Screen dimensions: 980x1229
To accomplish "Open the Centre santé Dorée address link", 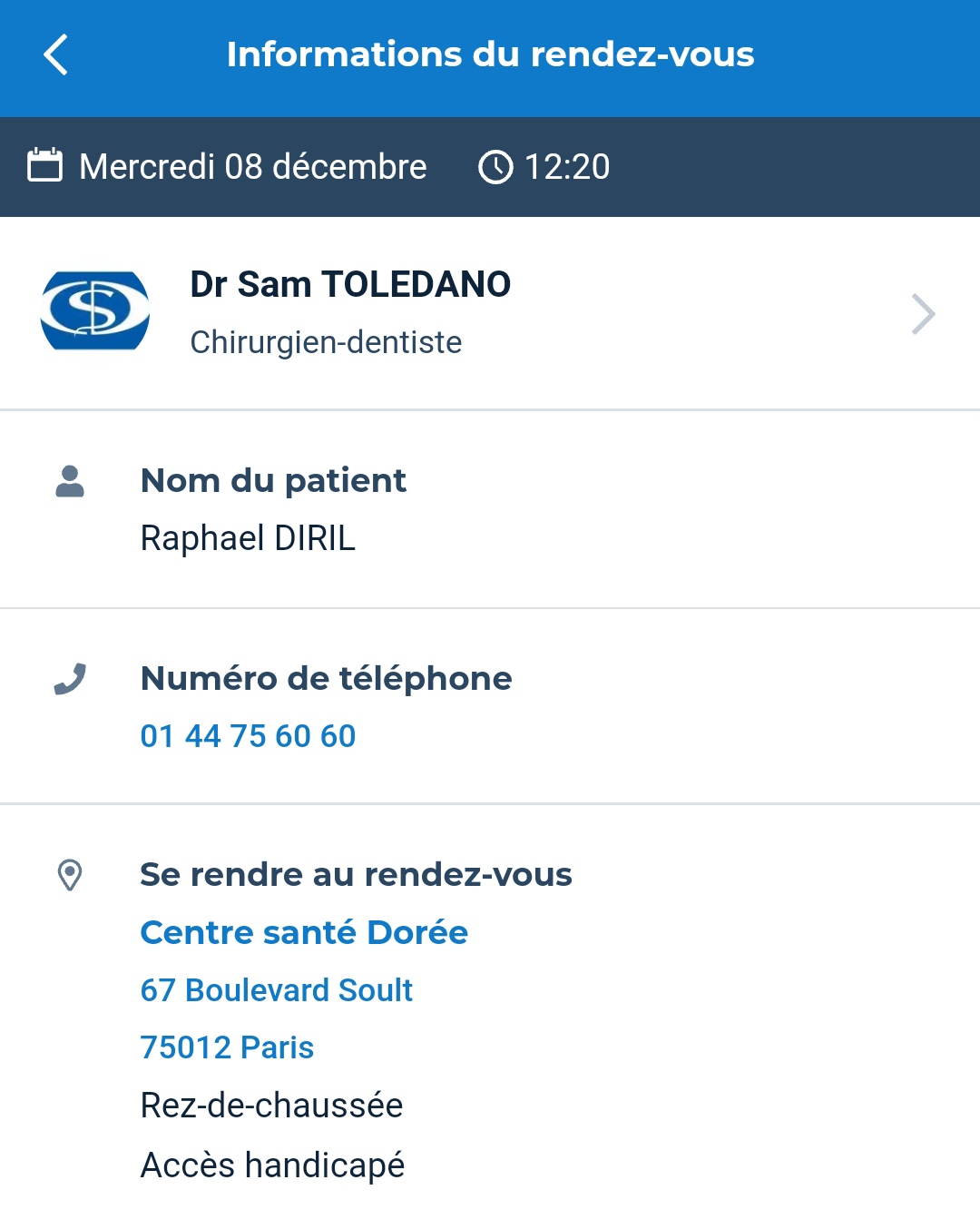I will click(x=304, y=933).
